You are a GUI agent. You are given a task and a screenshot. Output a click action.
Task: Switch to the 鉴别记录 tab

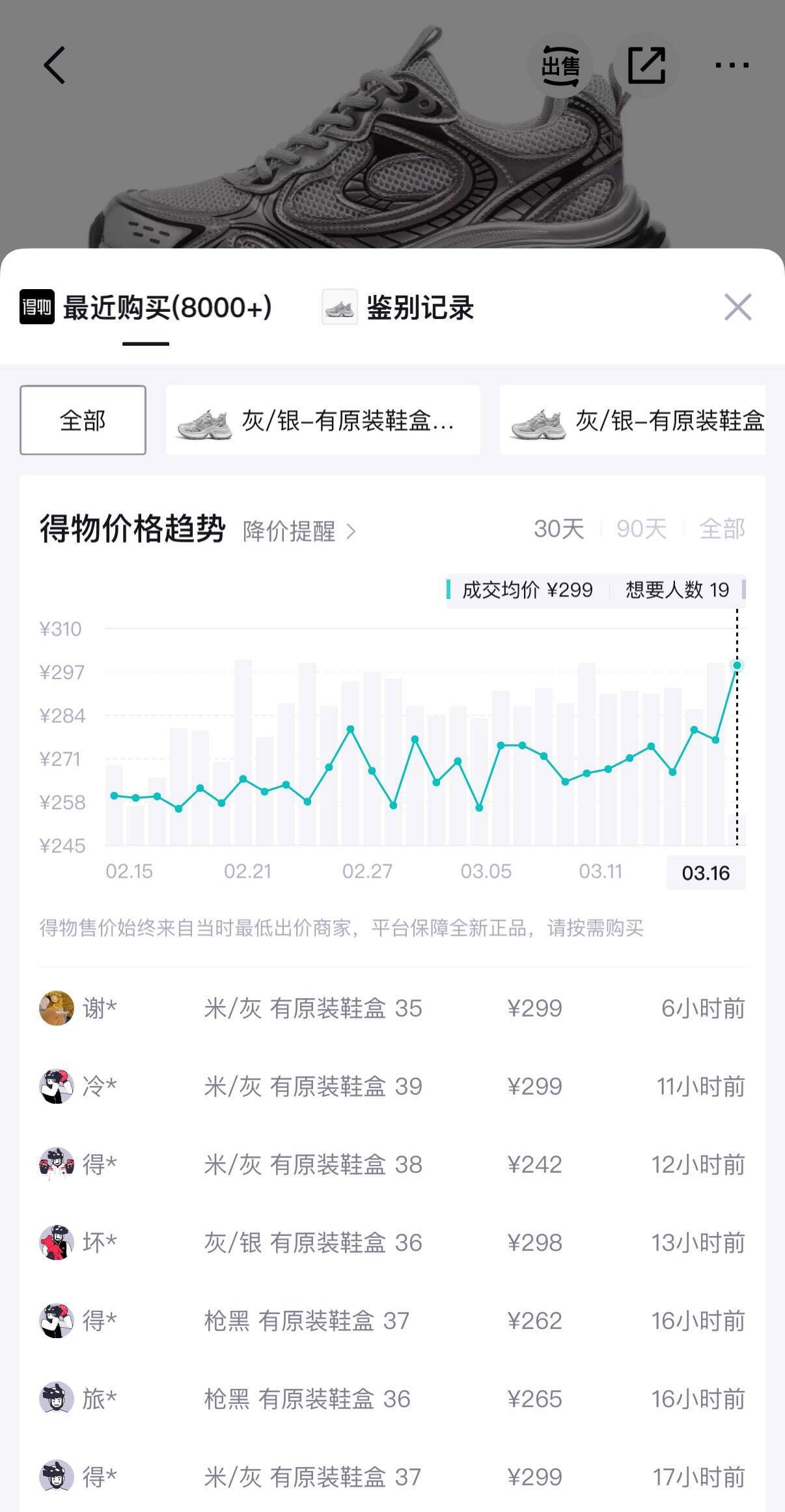(398, 308)
